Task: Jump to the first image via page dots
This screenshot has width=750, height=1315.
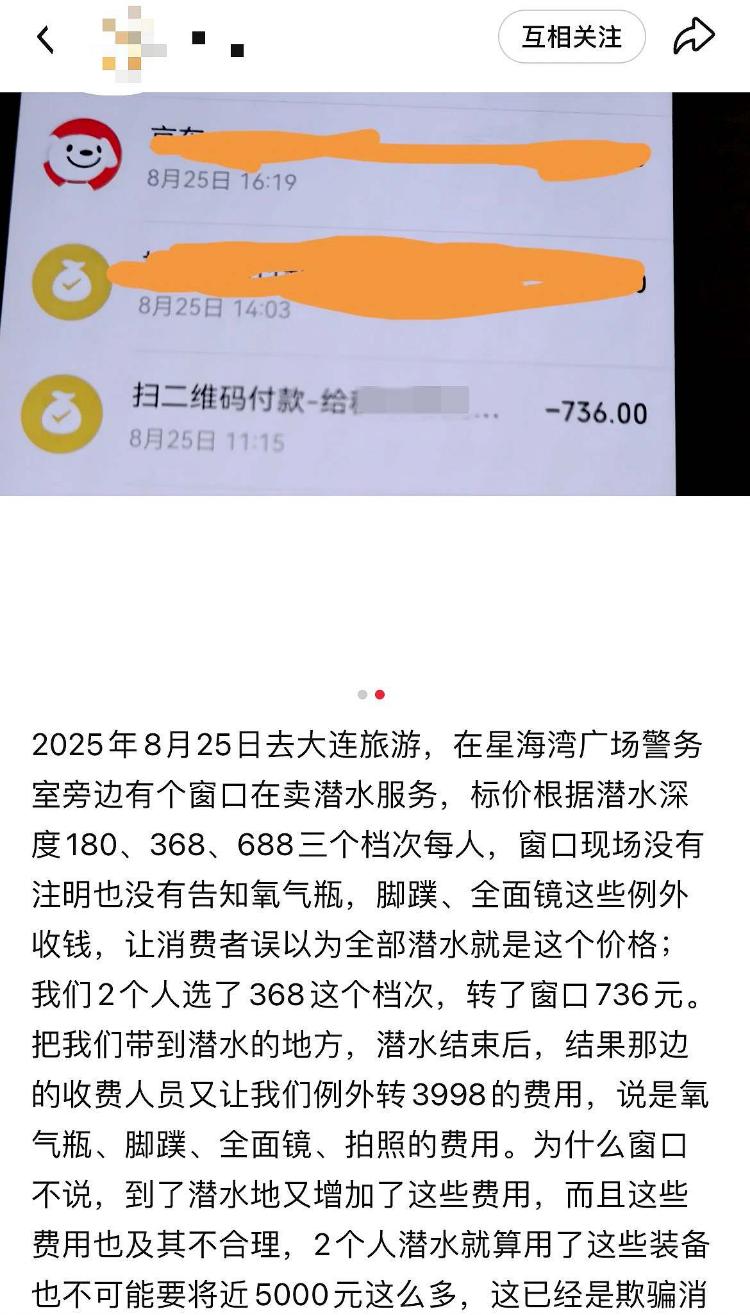Action: pyautogui.click(x=362, y=694)
